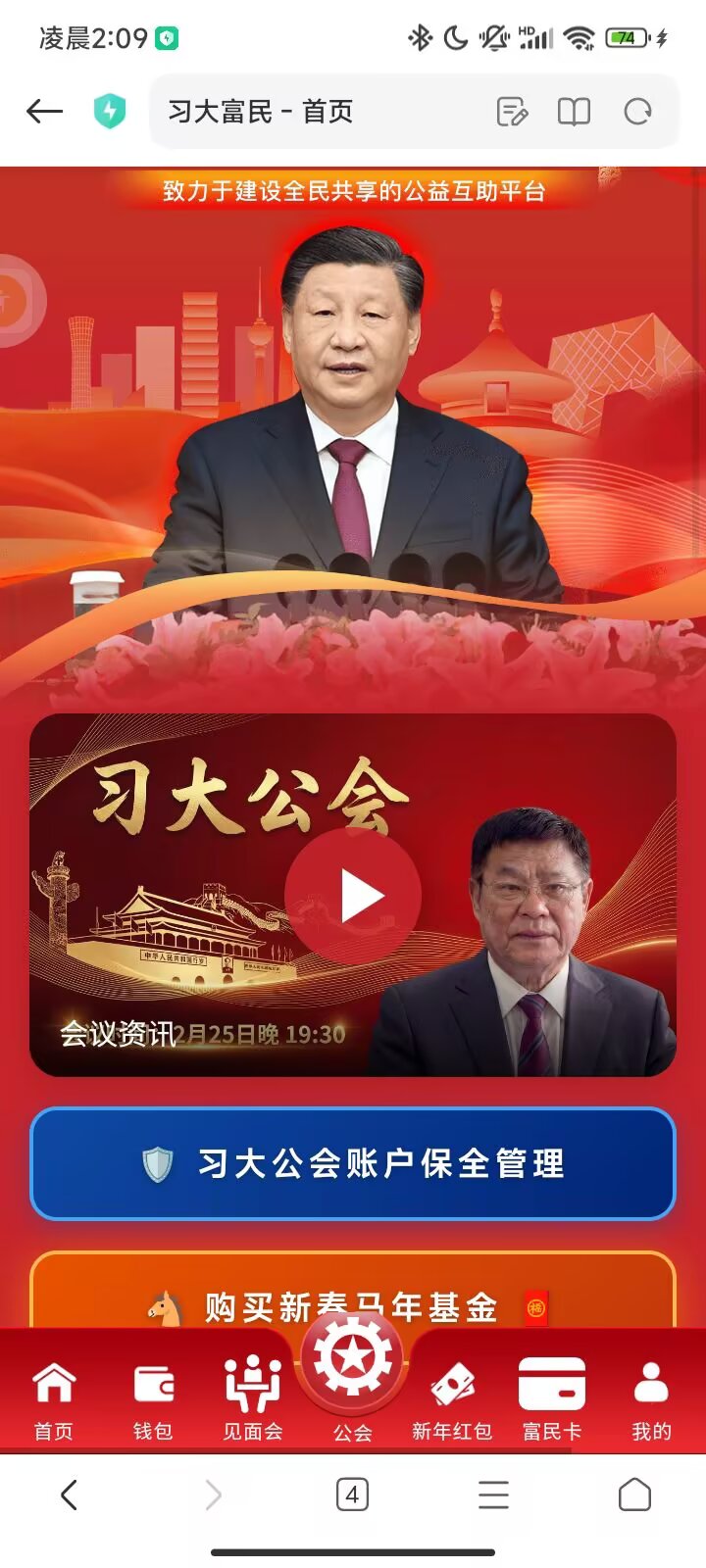Reload the current page
This screenshot has width=706, height=1568.
[637, 112]
